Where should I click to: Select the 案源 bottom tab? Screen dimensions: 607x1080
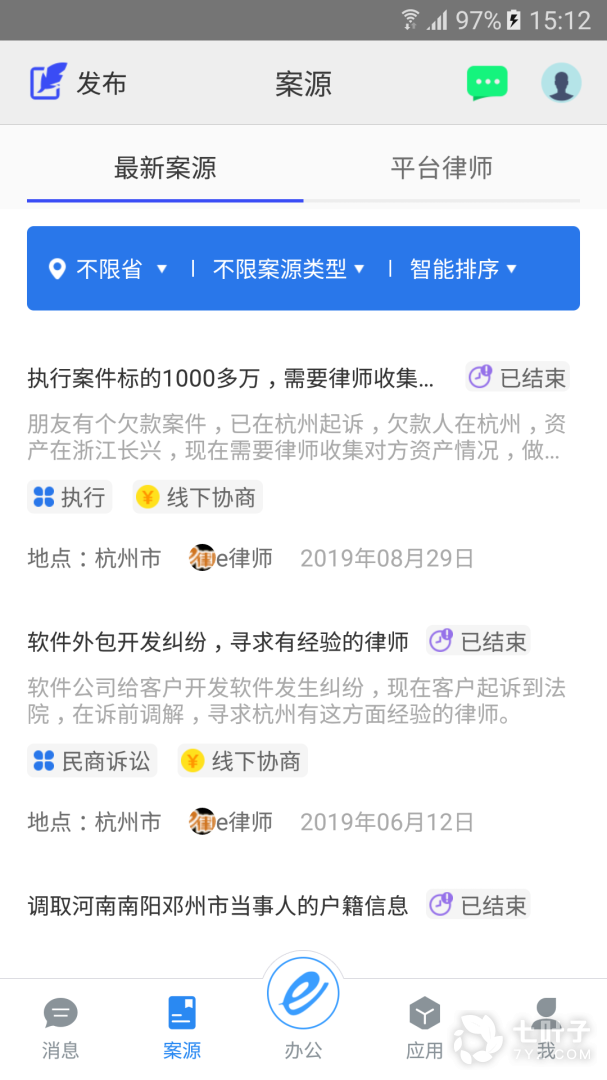tap(182, 1027)
